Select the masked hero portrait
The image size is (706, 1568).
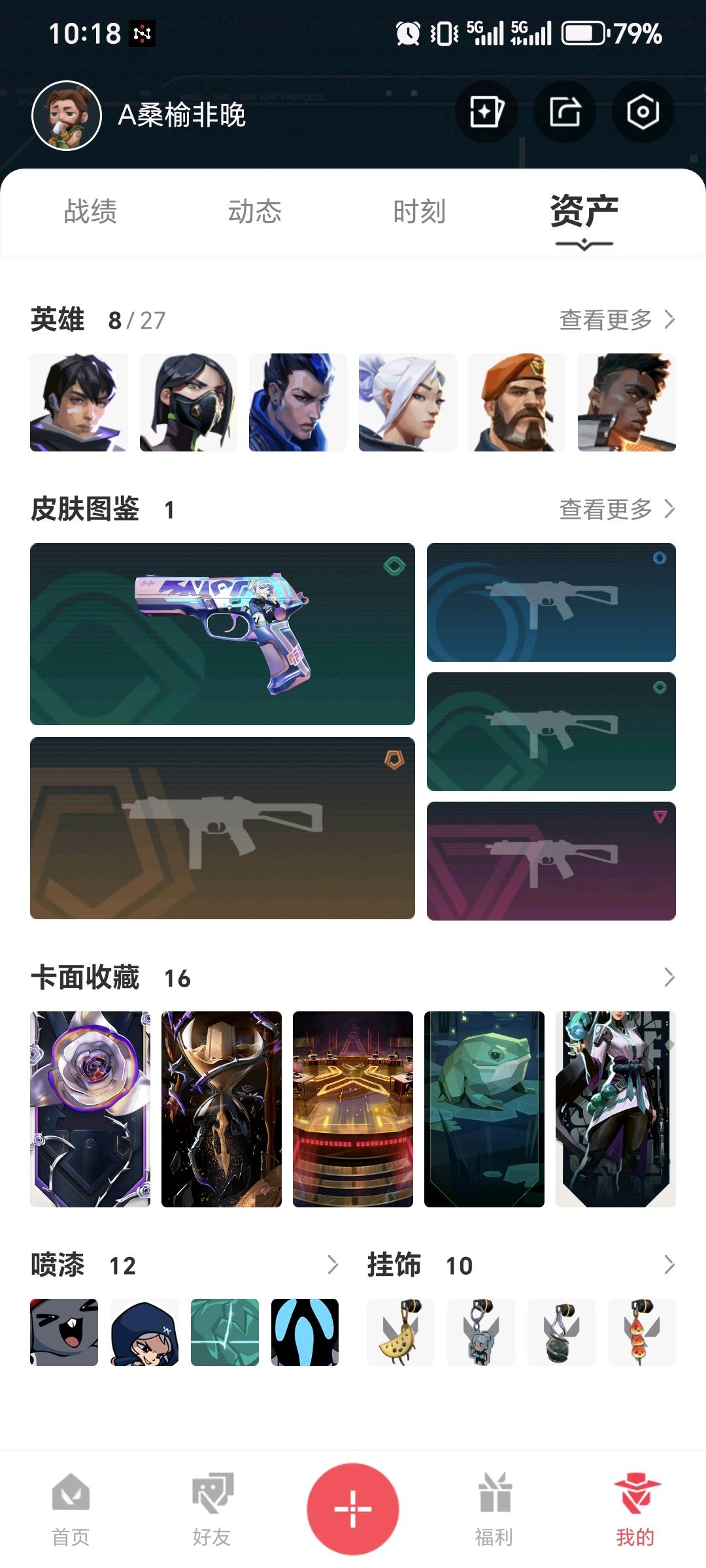pyautogui.click(x=188, y=402)
